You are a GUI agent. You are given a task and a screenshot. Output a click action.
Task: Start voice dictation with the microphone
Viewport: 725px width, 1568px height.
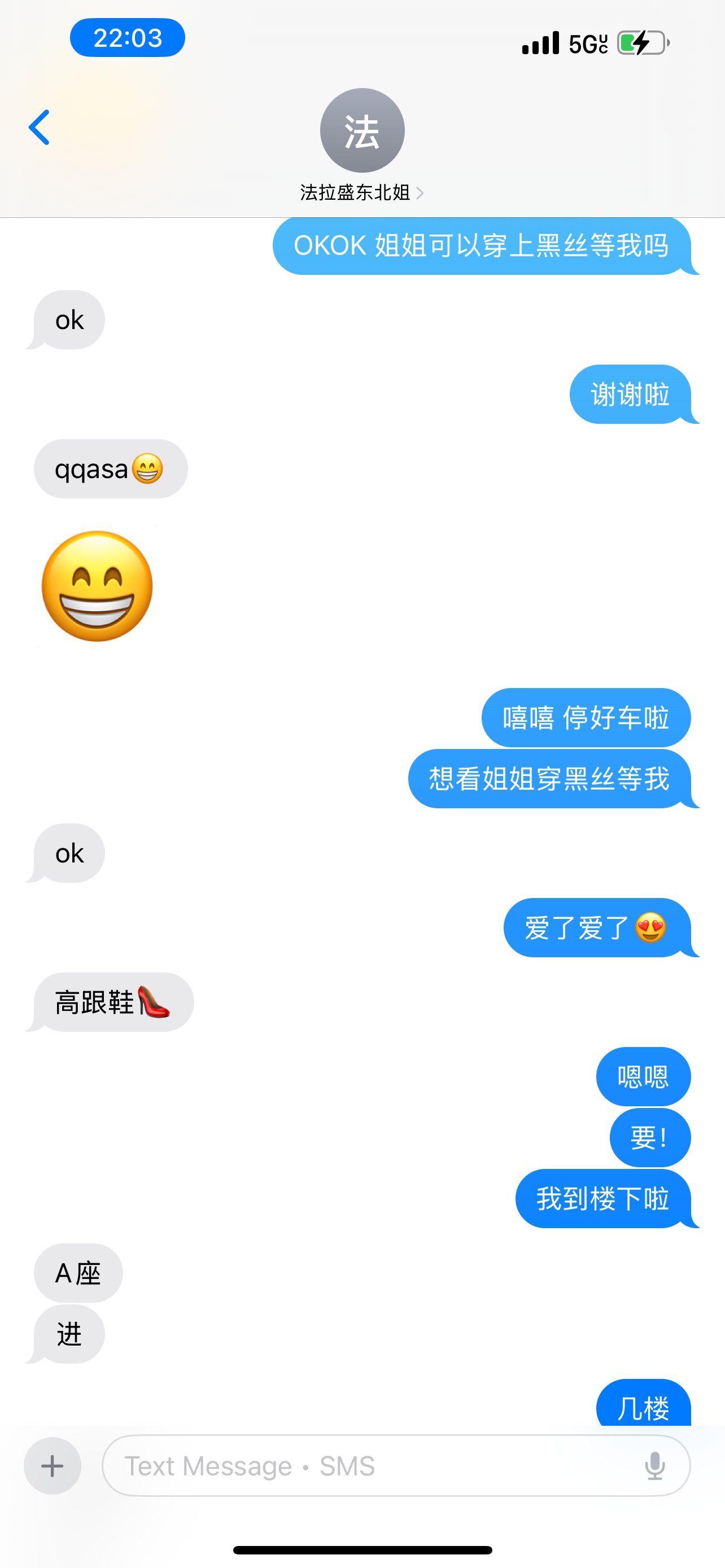(x=654, y=1466)
